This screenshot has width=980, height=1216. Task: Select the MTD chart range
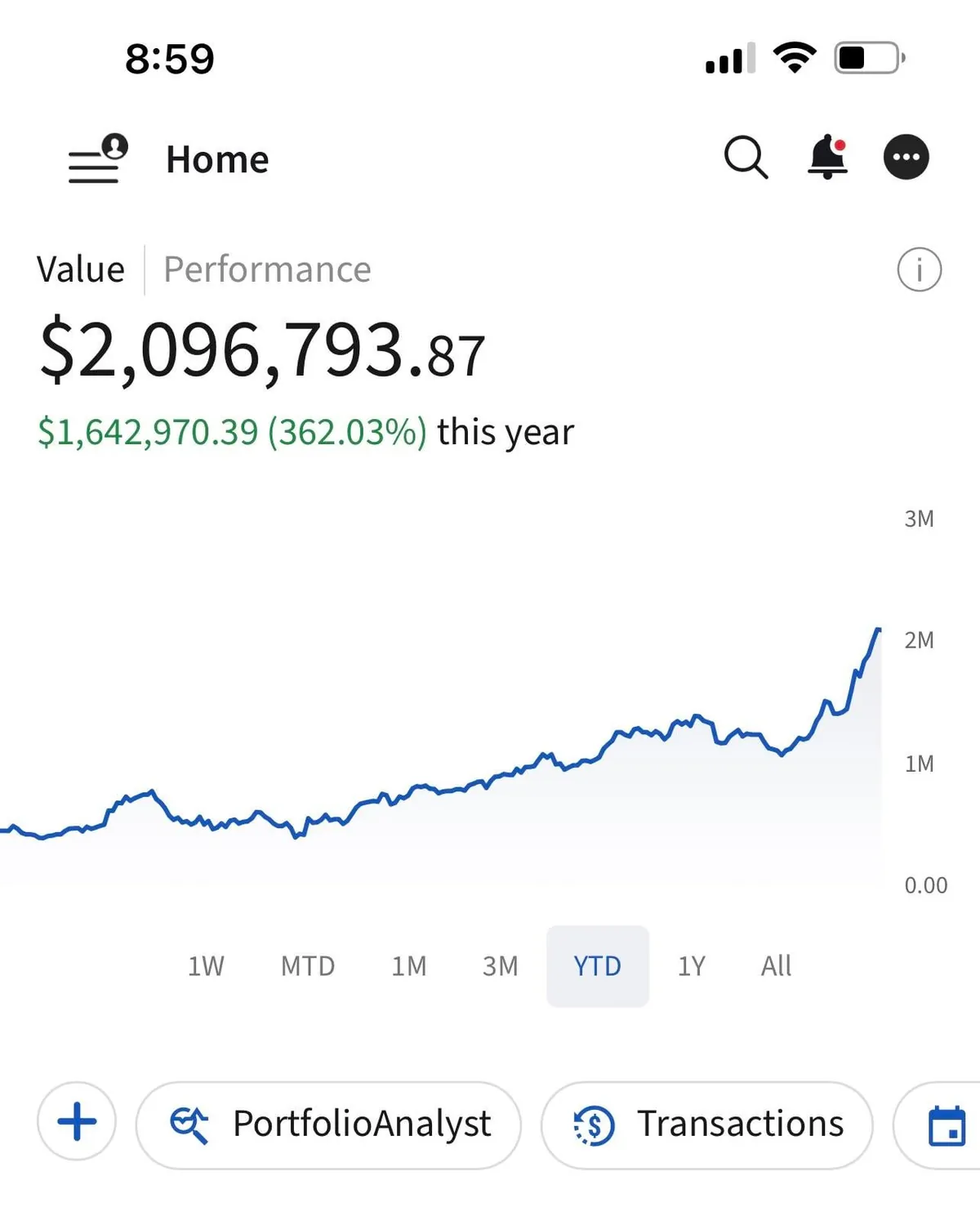coord(308,965)
